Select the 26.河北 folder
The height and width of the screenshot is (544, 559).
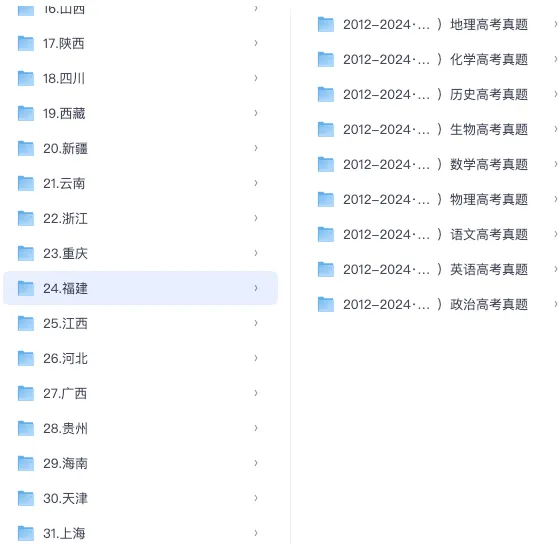140,358
